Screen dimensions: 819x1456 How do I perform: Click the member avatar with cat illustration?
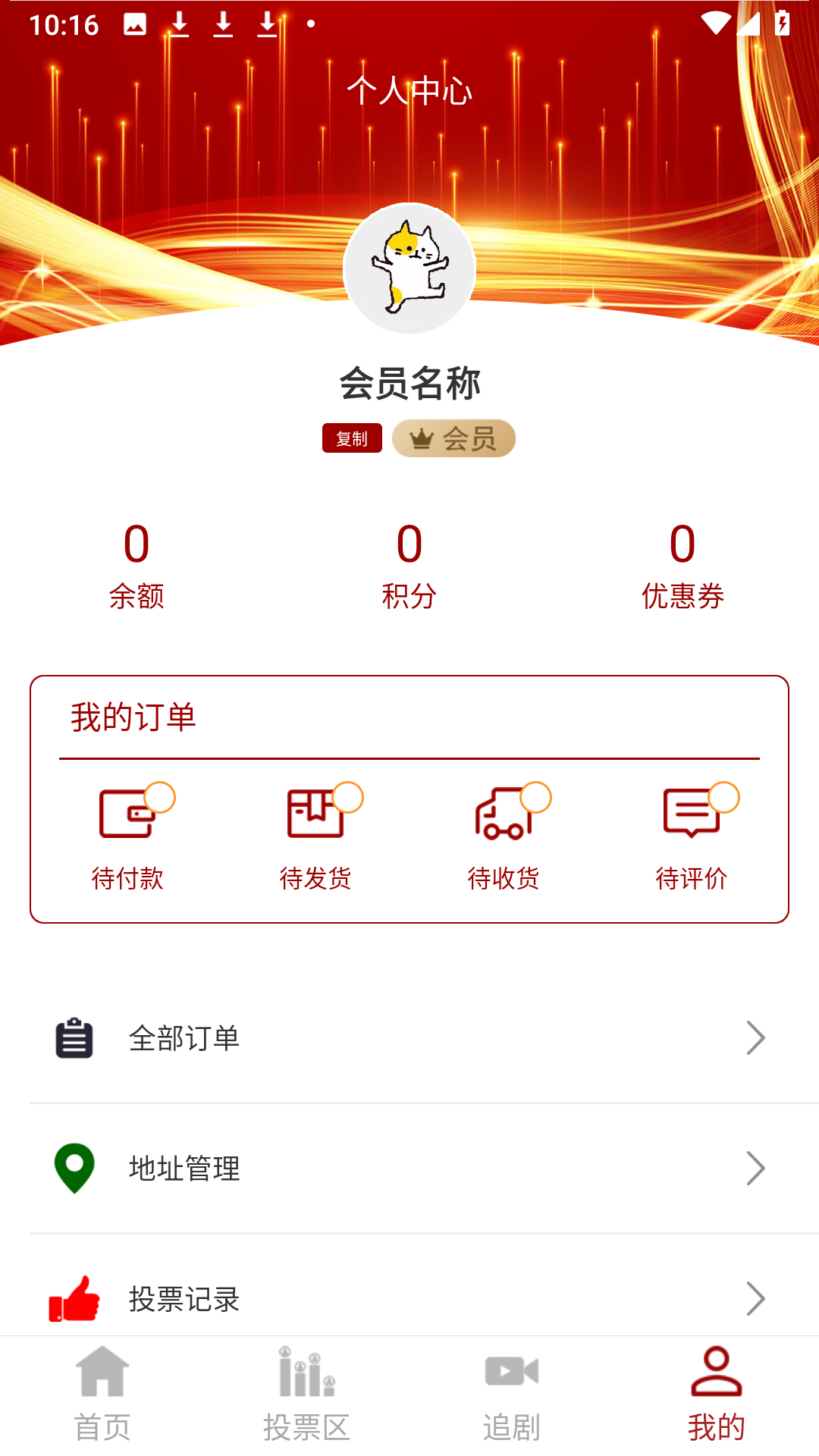tap(409, 267)
